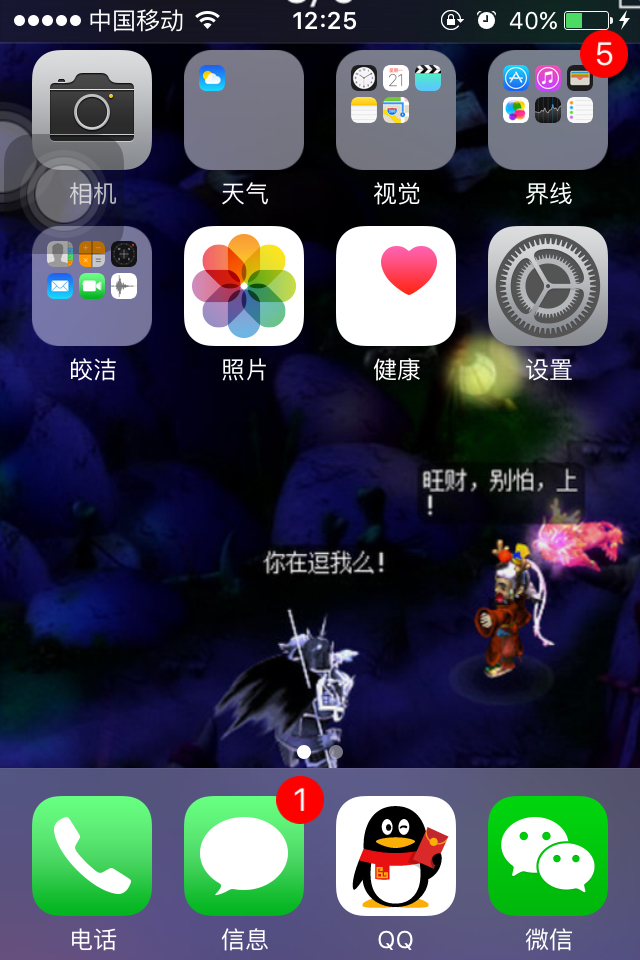Open 设置 settings

click(548, 286)
